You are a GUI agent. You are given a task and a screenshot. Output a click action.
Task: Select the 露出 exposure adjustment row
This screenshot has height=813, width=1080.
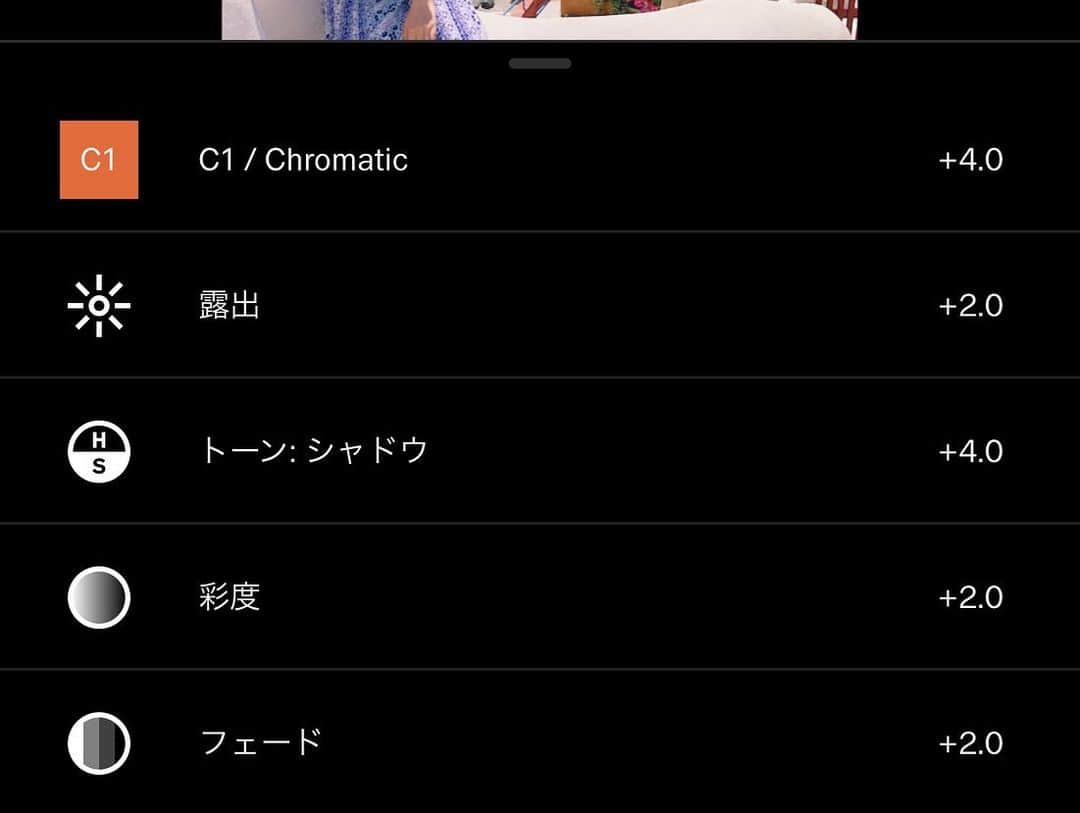(230, 306)
